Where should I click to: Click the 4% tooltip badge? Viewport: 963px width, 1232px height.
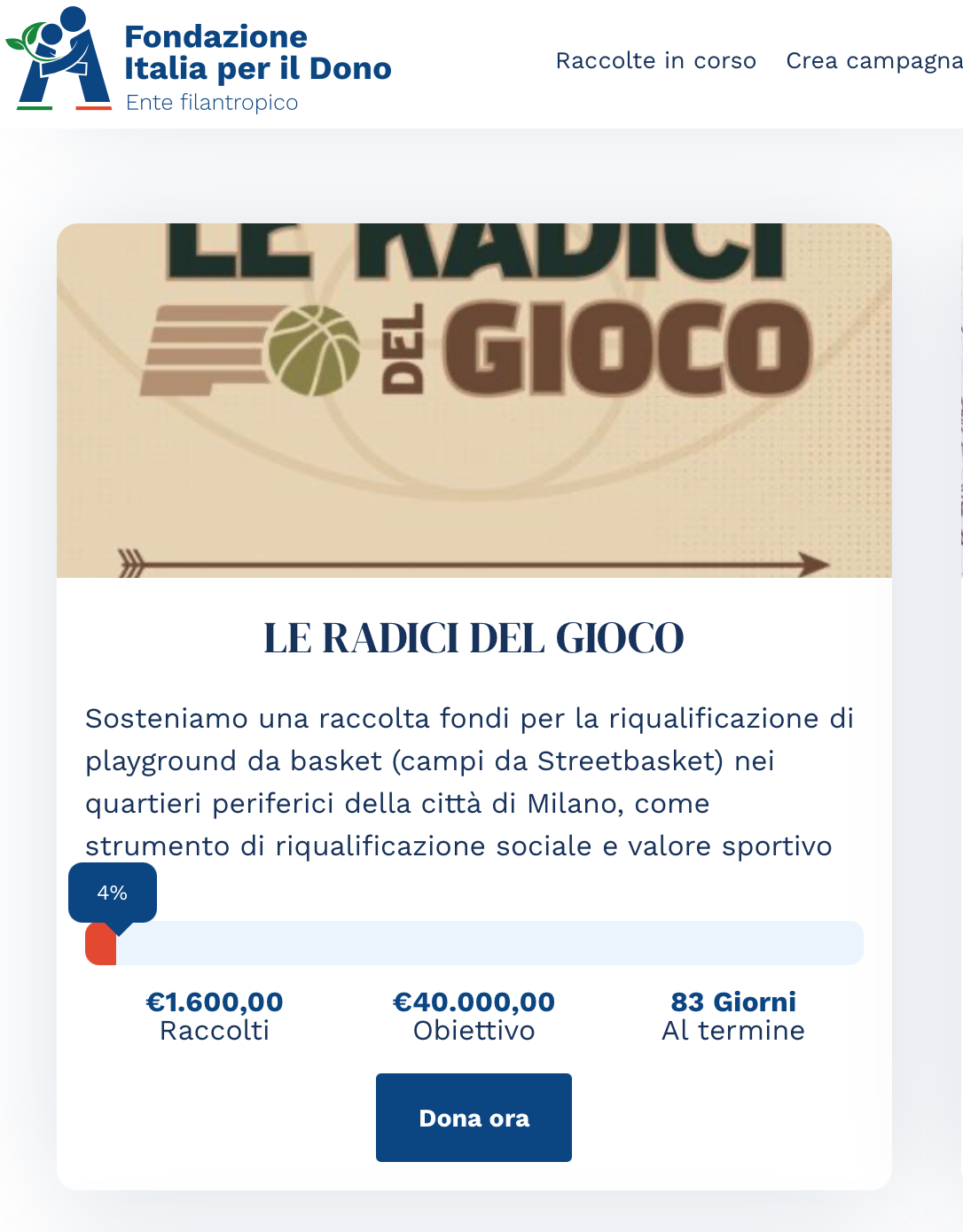[112, 892]
